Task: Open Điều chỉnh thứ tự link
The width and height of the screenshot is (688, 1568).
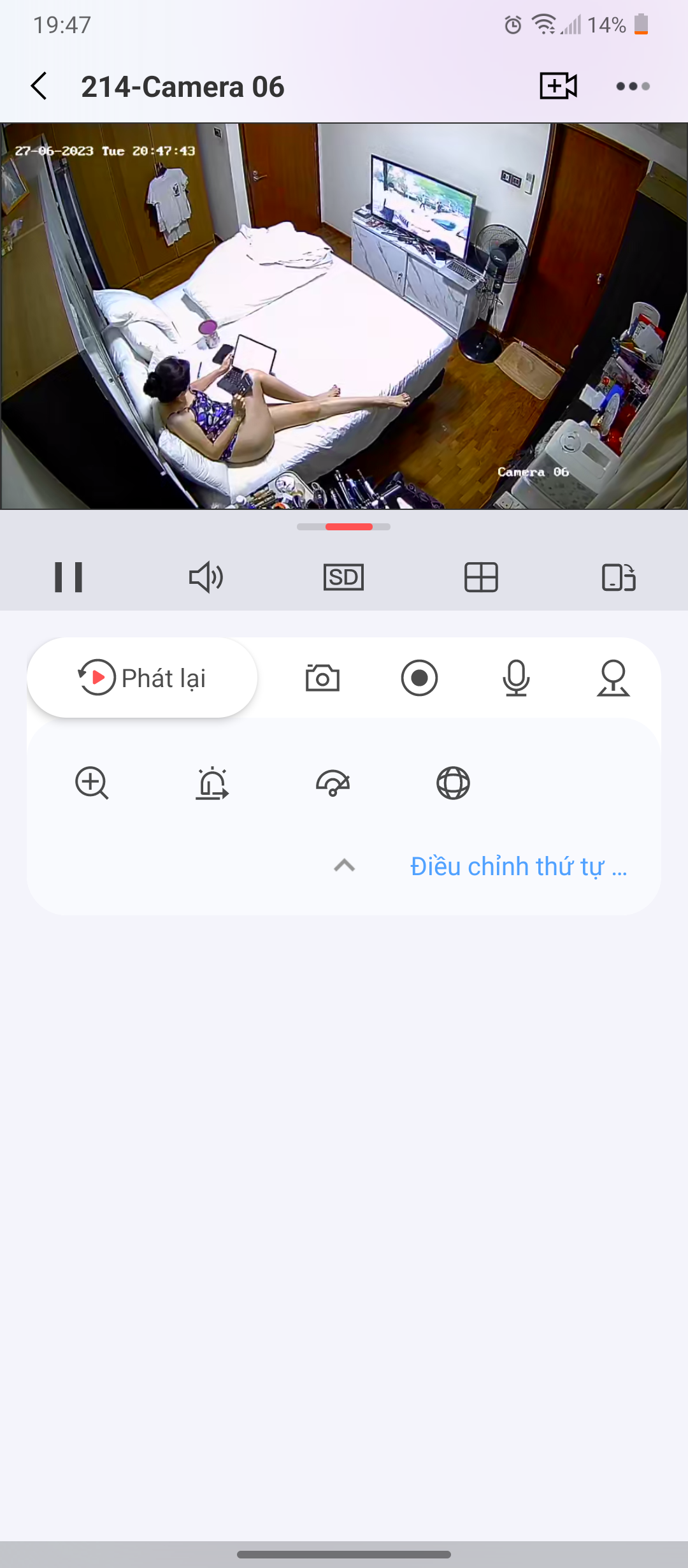Action: pyautogui.click(x=519, y=866)
